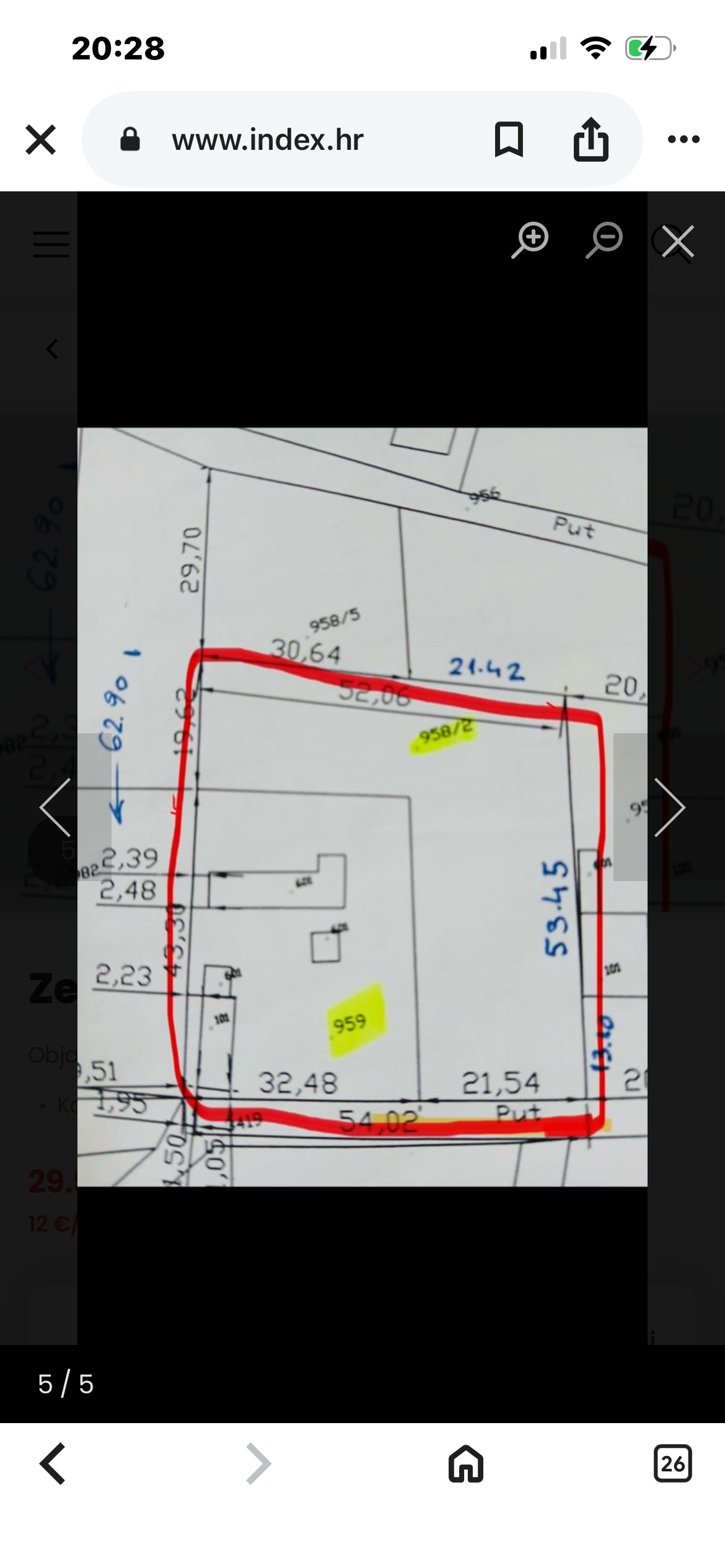Show the next gallery image
Screen dimensions: 725x1568
669,807
